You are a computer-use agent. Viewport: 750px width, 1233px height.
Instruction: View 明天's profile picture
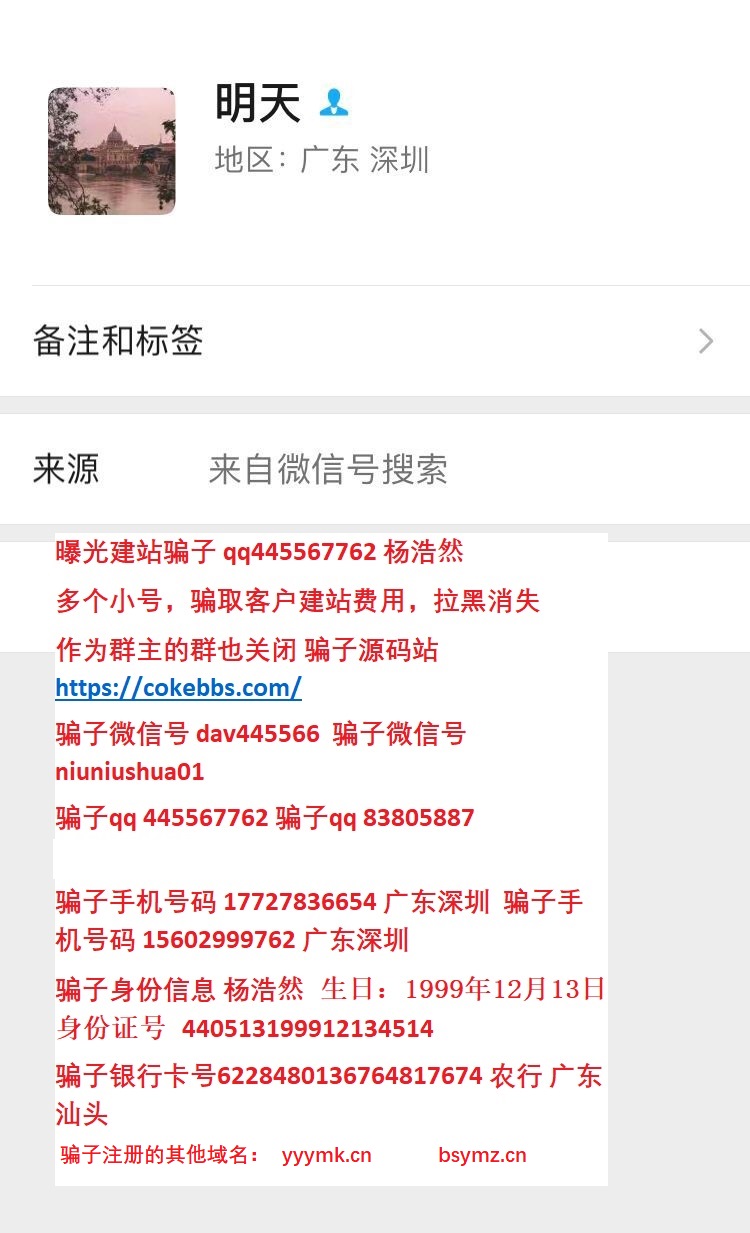112,151
